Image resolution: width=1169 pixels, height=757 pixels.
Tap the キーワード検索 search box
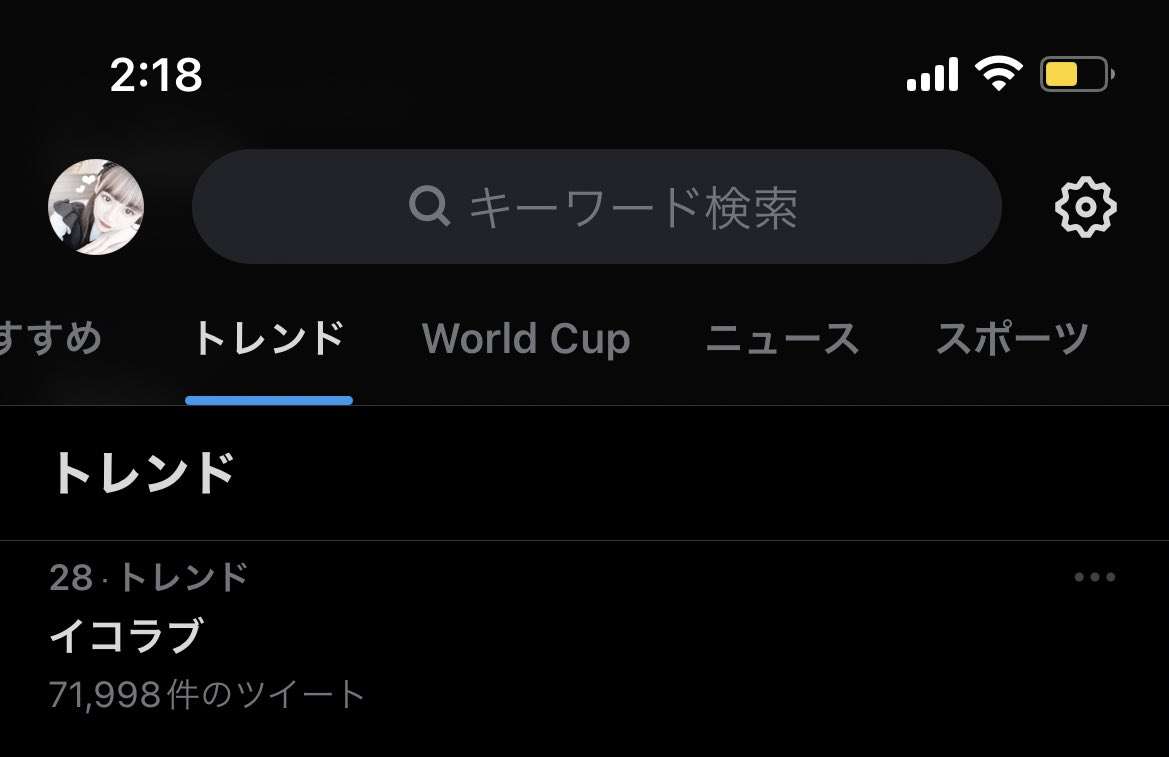[x=597, y=207]
